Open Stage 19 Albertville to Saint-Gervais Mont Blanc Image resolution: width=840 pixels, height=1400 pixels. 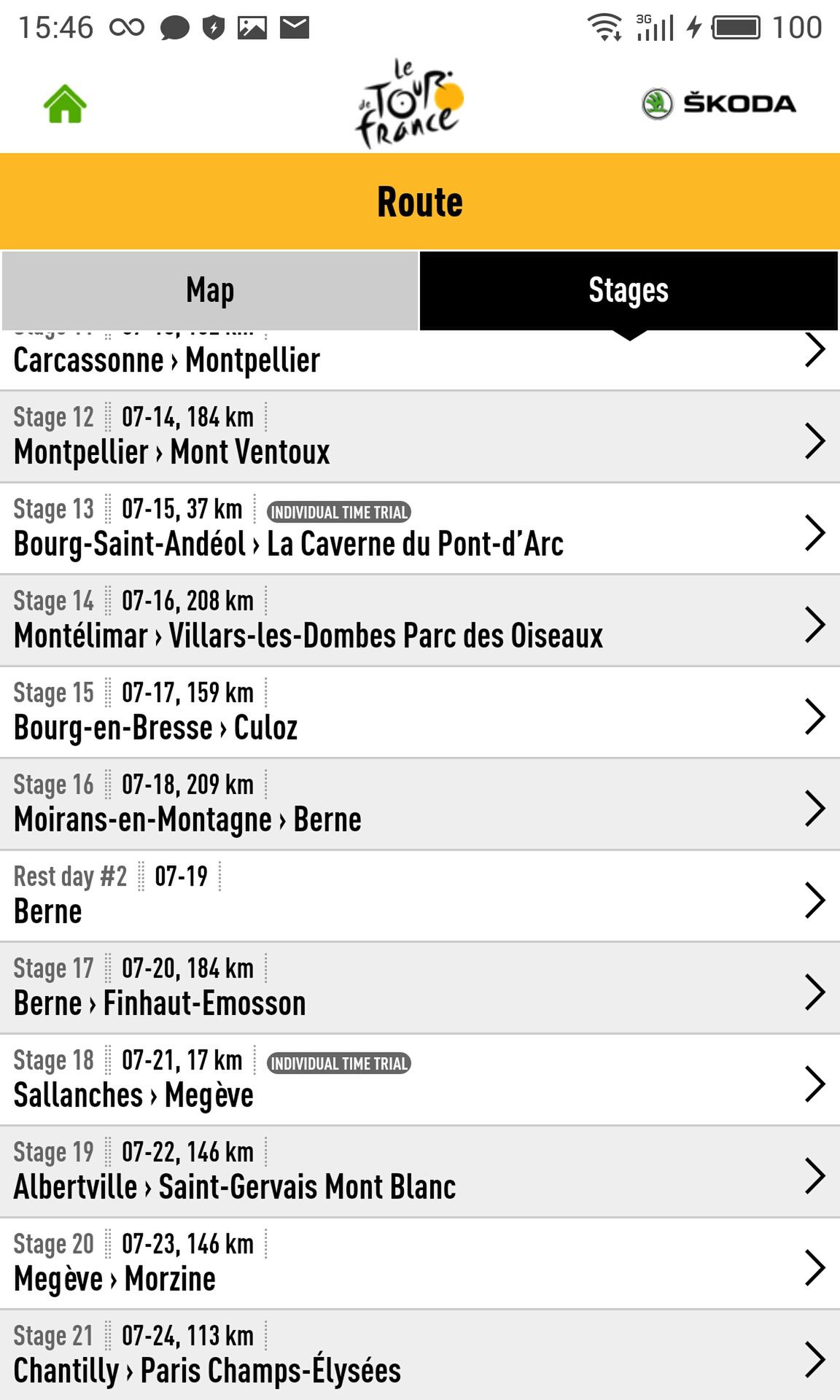click(420, 1171)
